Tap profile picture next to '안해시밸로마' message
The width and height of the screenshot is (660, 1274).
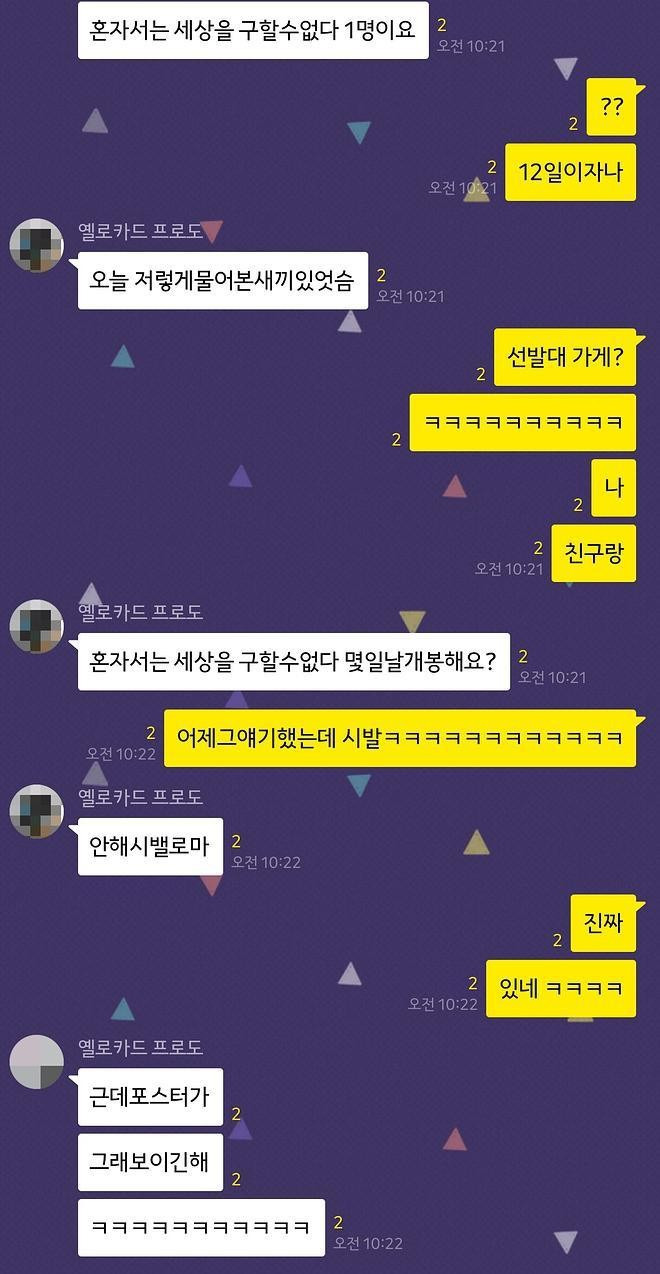(36, 811)
